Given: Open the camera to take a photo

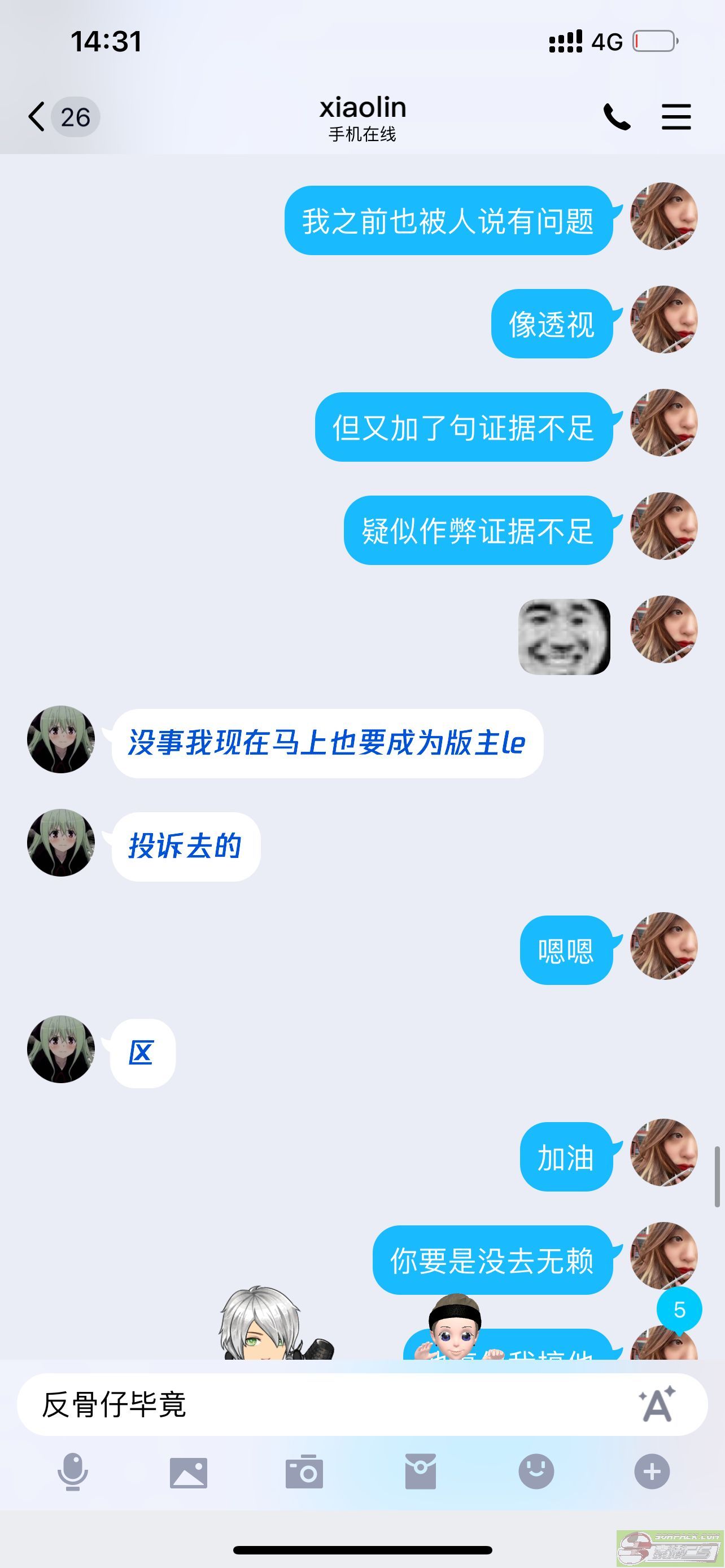Looking at the screenshot, I should coord(304,1472).
